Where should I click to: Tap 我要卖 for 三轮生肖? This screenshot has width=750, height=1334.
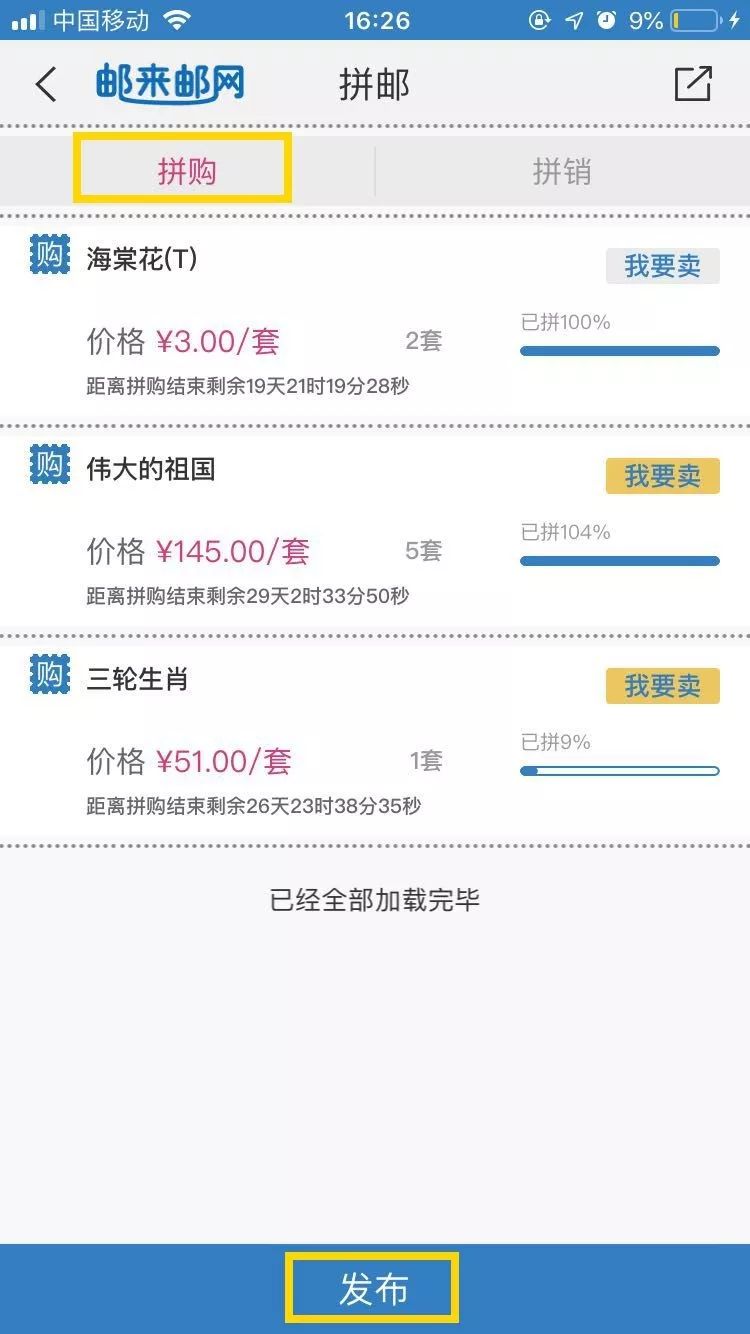click(662, 686)
